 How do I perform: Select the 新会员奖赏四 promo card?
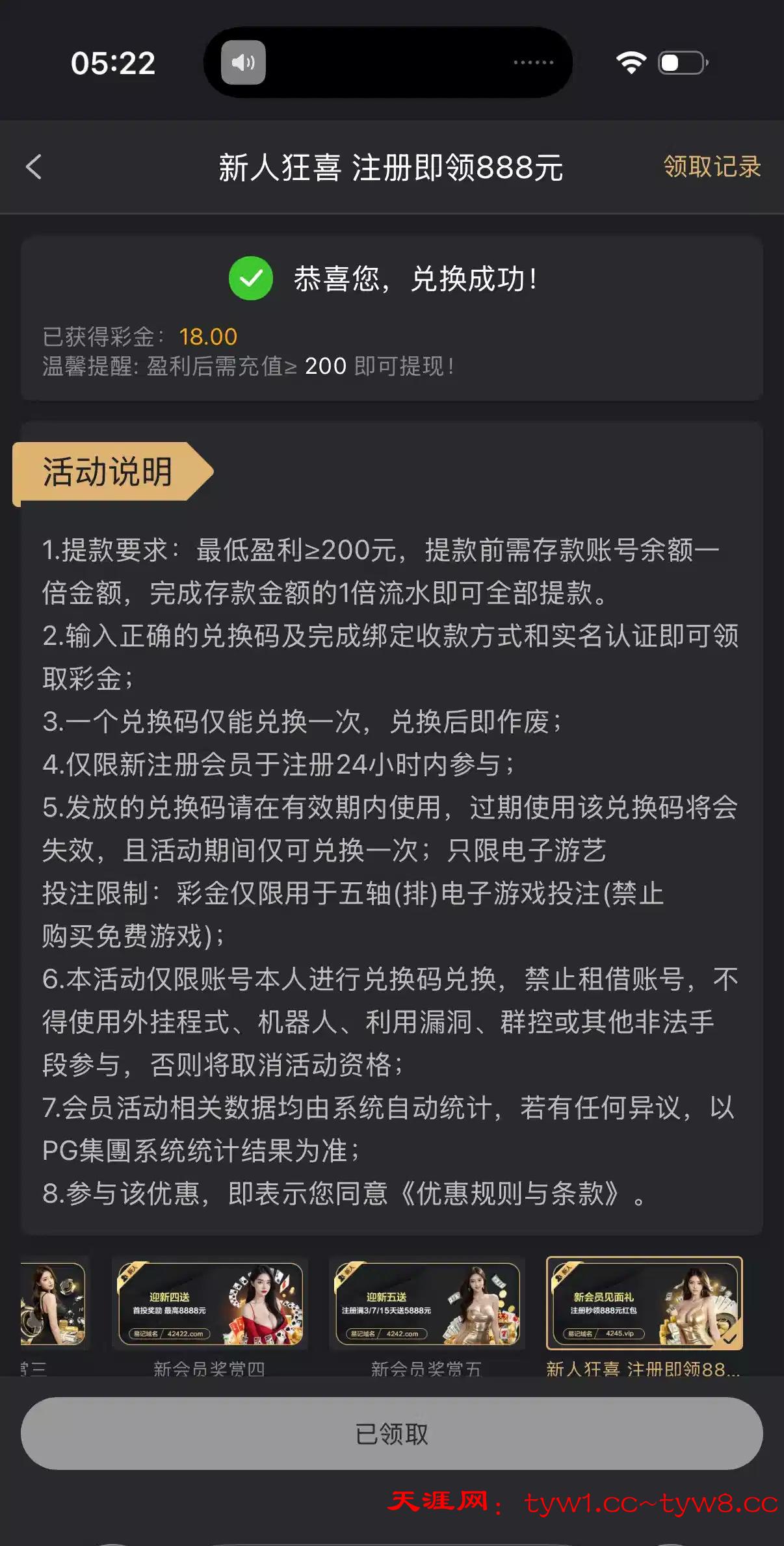(x=209, y=1304)
